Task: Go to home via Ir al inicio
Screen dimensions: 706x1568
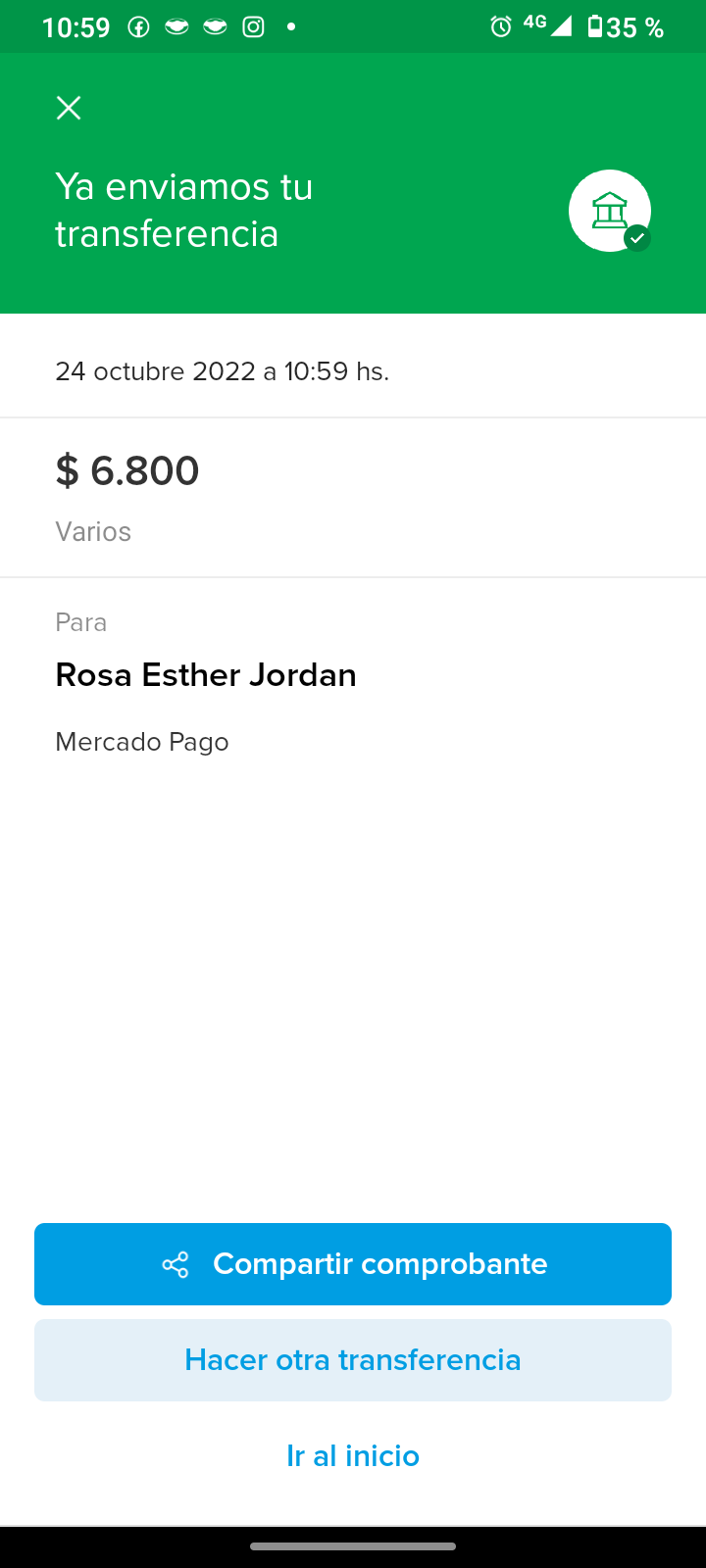Action: tap(353, 1456)
